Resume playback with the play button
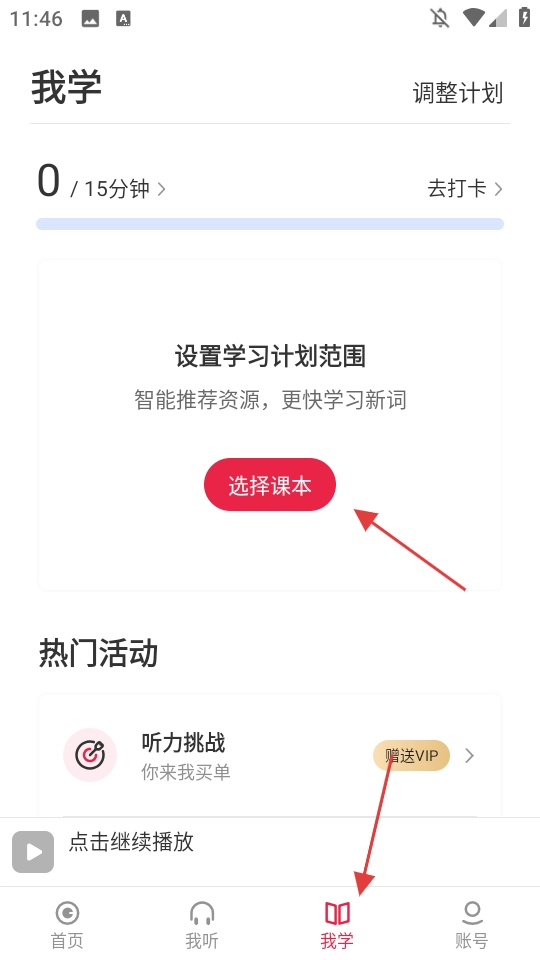Screen dimensions: 540x960 tap(33, 852)
